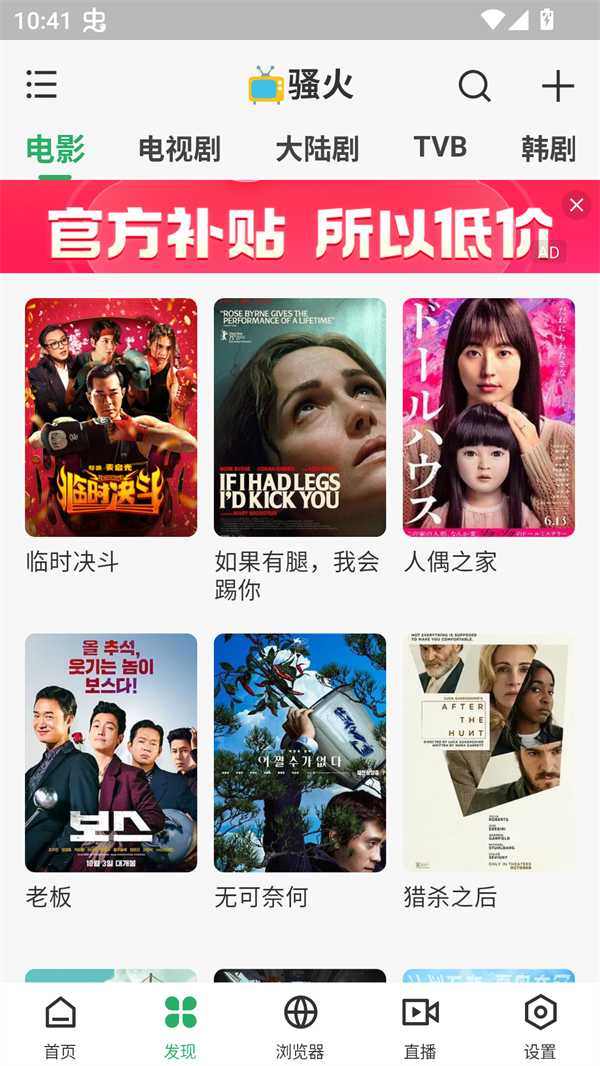The image size is (600, 1066).
Task: Switch to the 电视剧 tab
Action: tap(179, 149)
